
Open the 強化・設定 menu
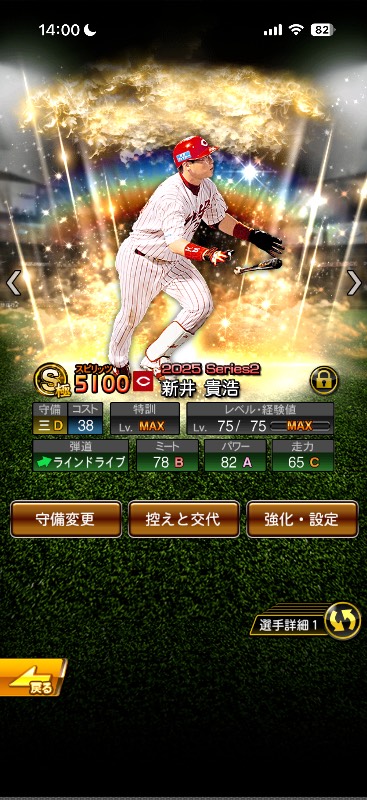(x=302, y=519)
